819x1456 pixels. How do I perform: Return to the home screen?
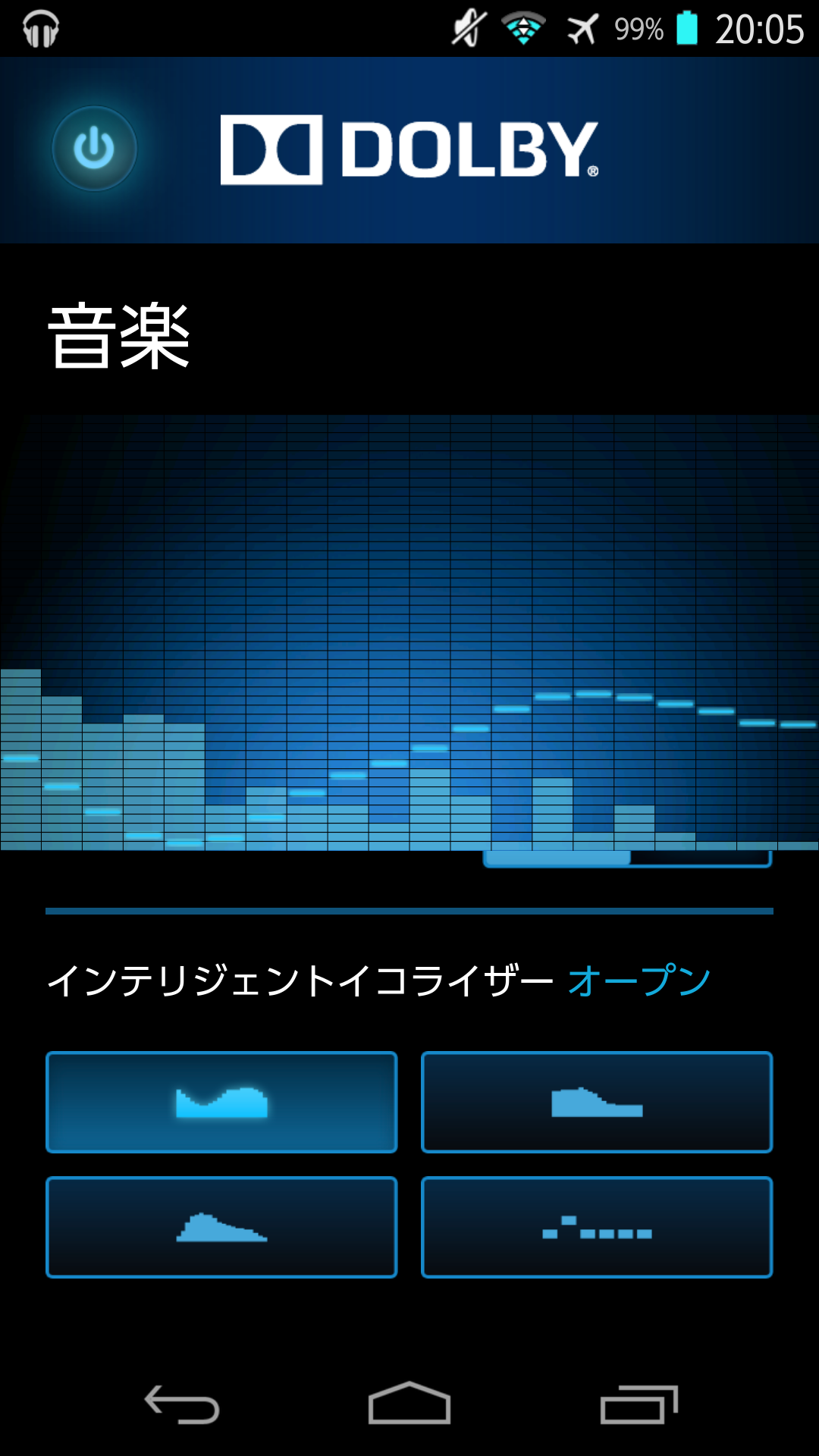[409, 1404]
